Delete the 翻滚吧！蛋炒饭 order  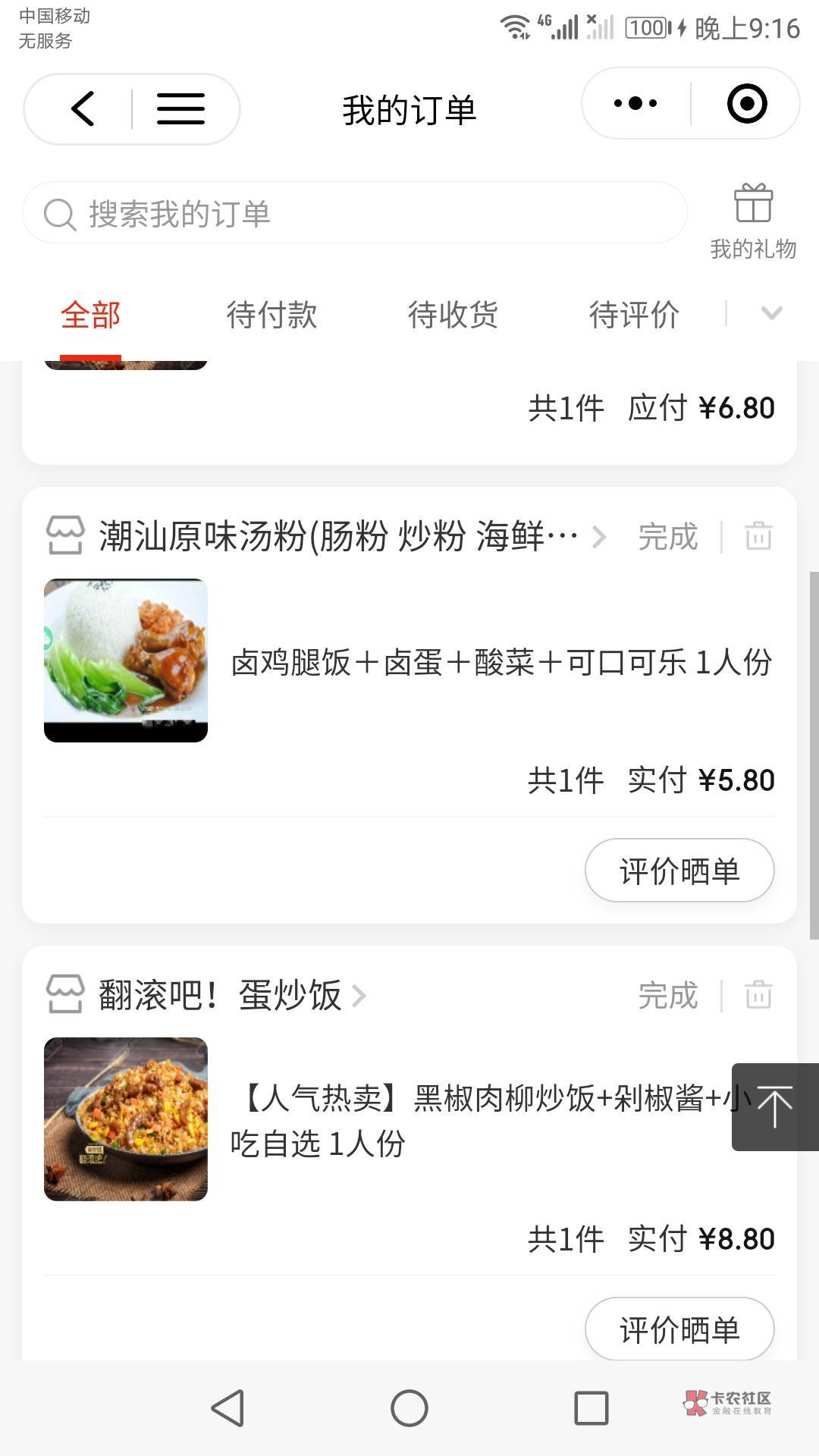[x=758, y=995]
